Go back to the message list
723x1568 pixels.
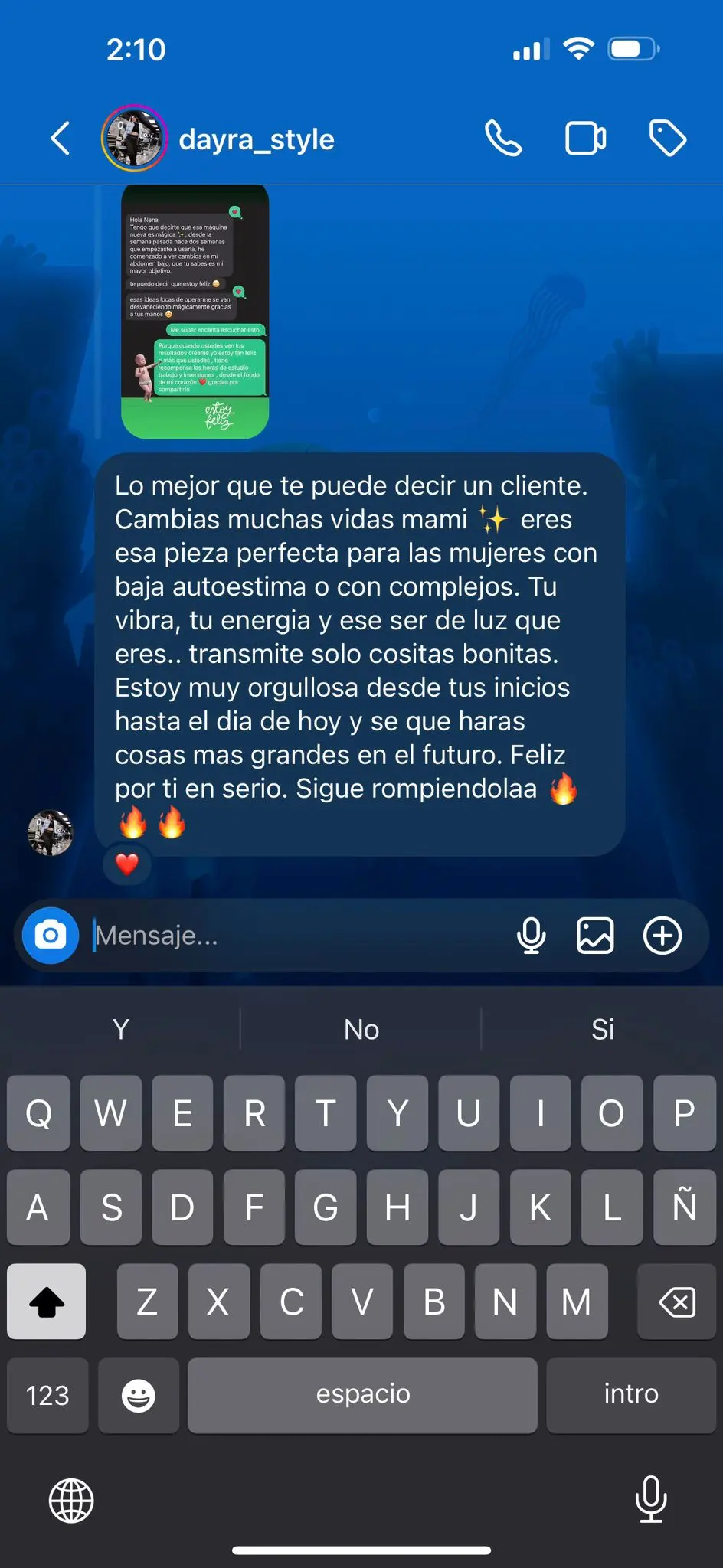point(61,139)
